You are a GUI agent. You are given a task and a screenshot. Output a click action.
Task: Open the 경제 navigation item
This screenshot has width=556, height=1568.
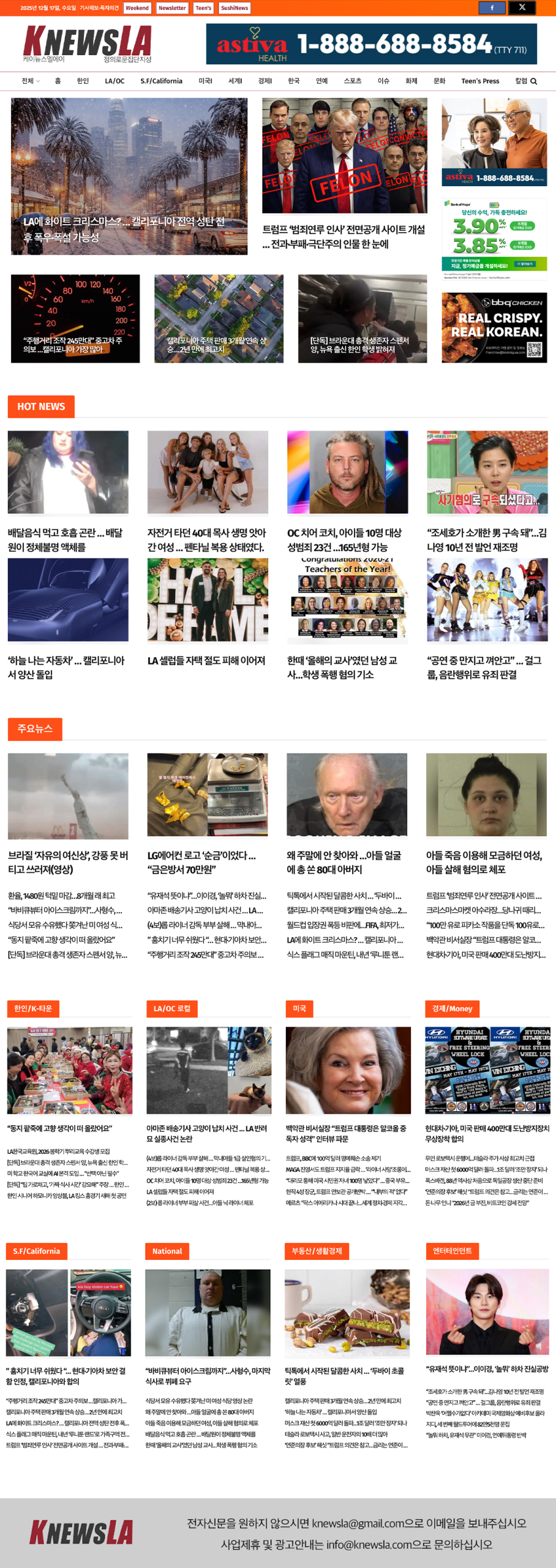click(265, 81)
